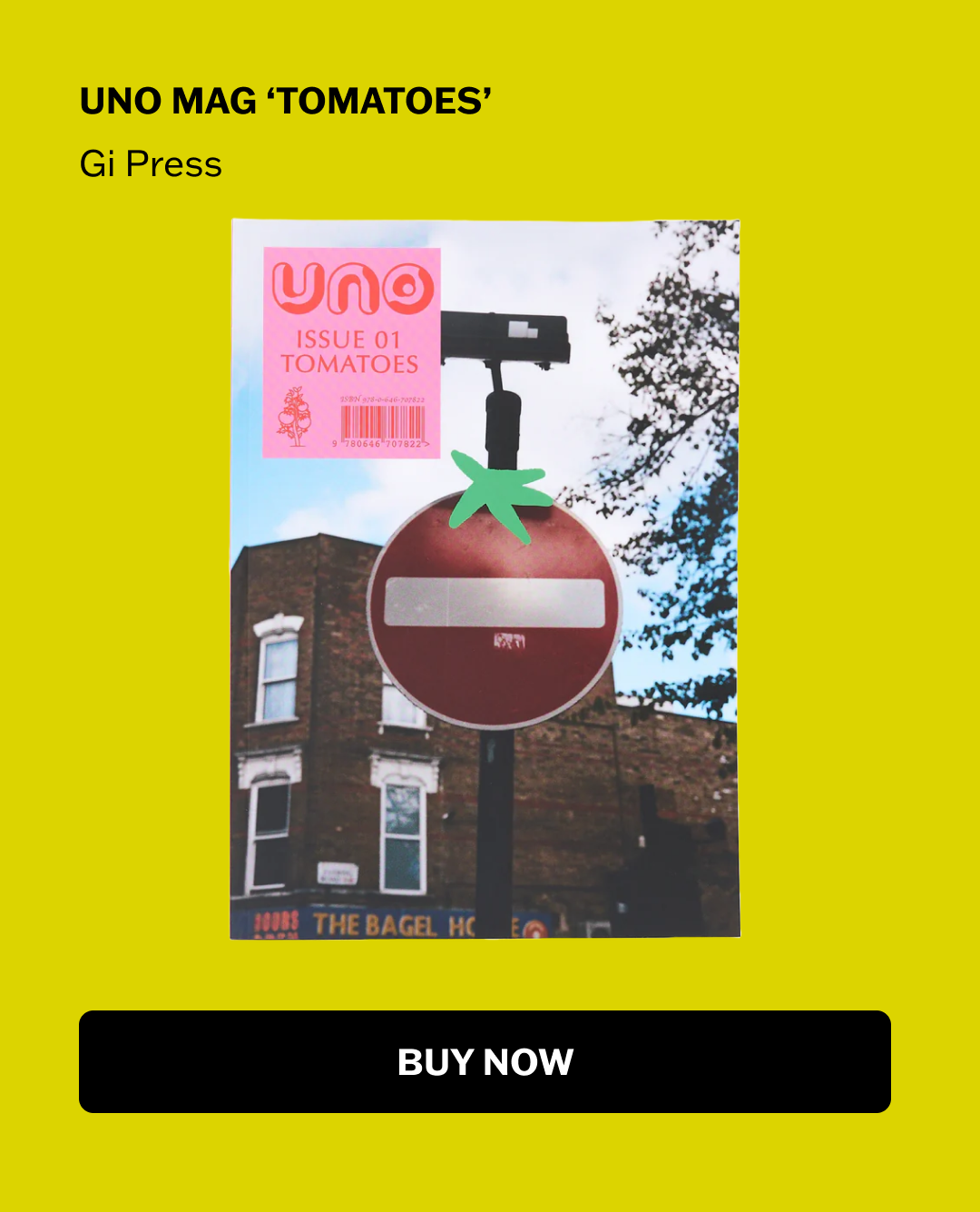
Task: Tap the BUY NOW button
Action: (x=485, y=1061)
